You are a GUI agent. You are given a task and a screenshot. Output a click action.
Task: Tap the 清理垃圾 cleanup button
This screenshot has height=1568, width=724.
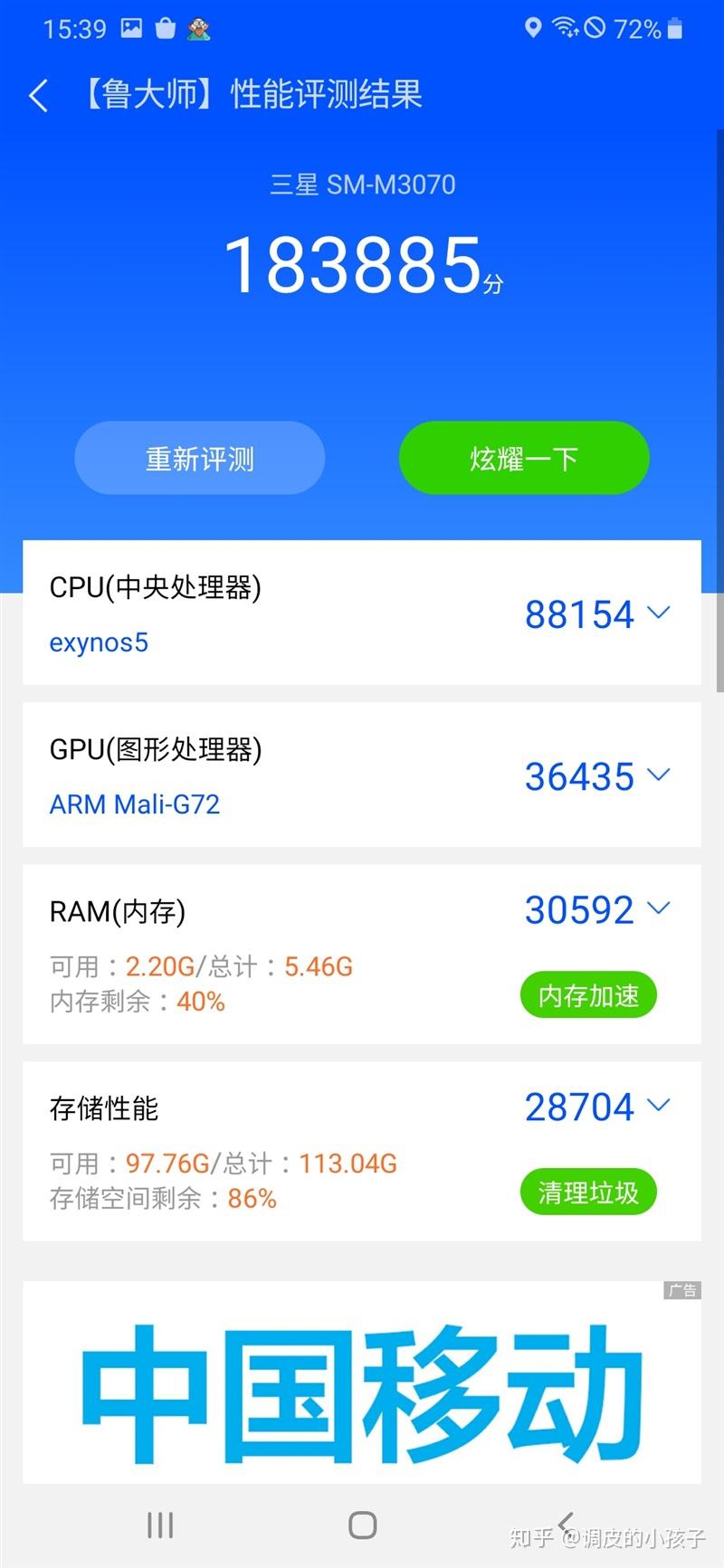(587, 1192)
